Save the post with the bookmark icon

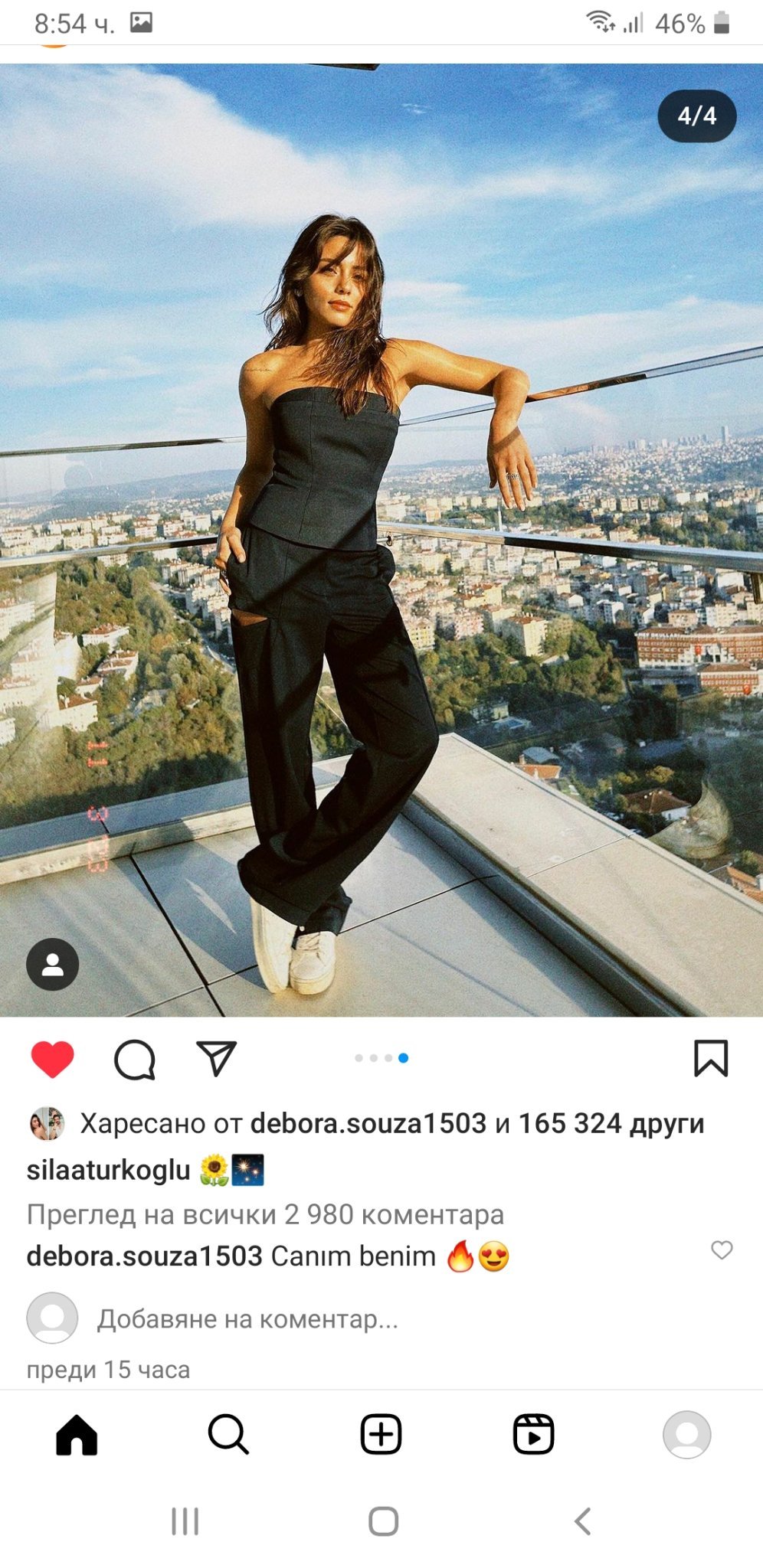pos(710,1059)
